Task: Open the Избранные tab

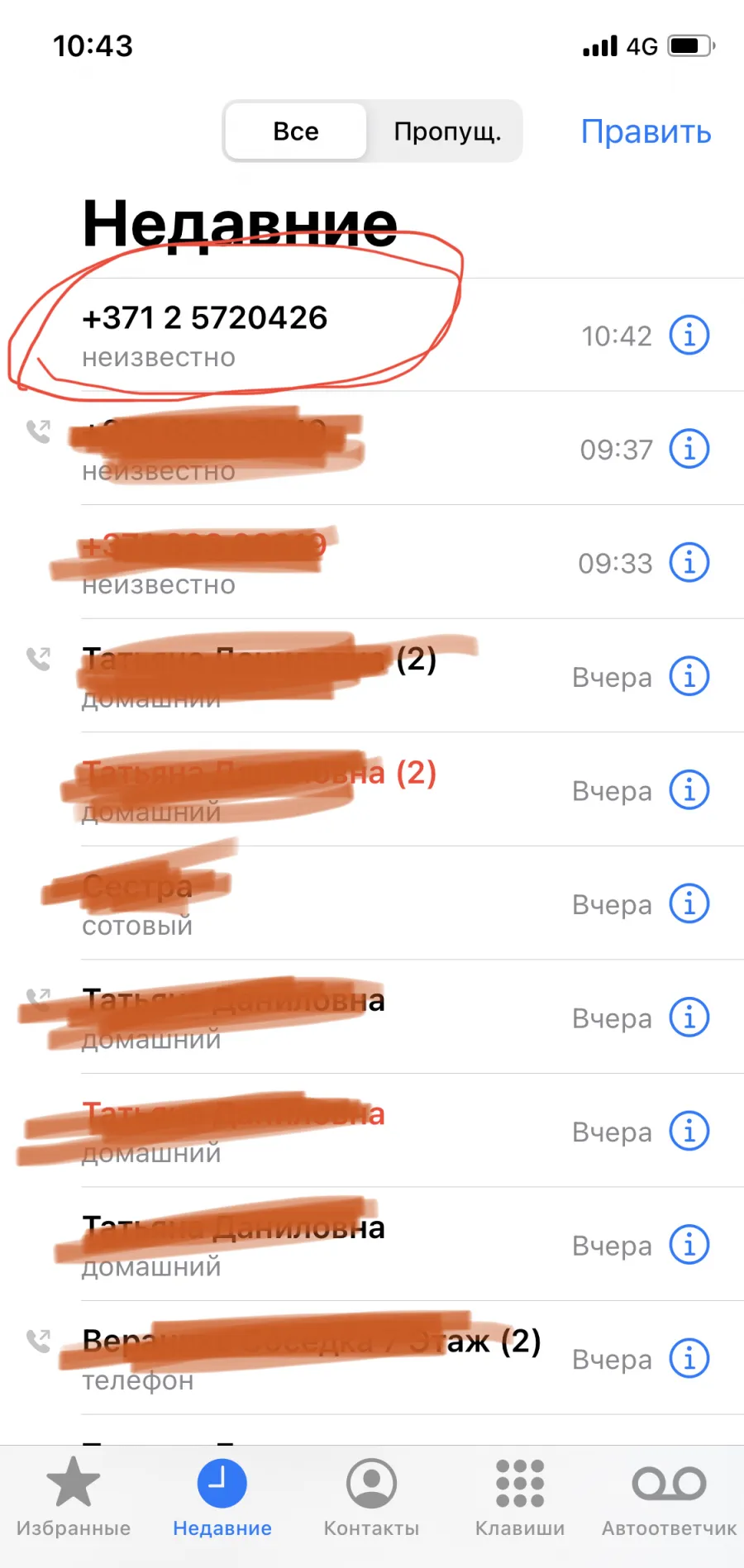Action: (x=74, y=1497)
